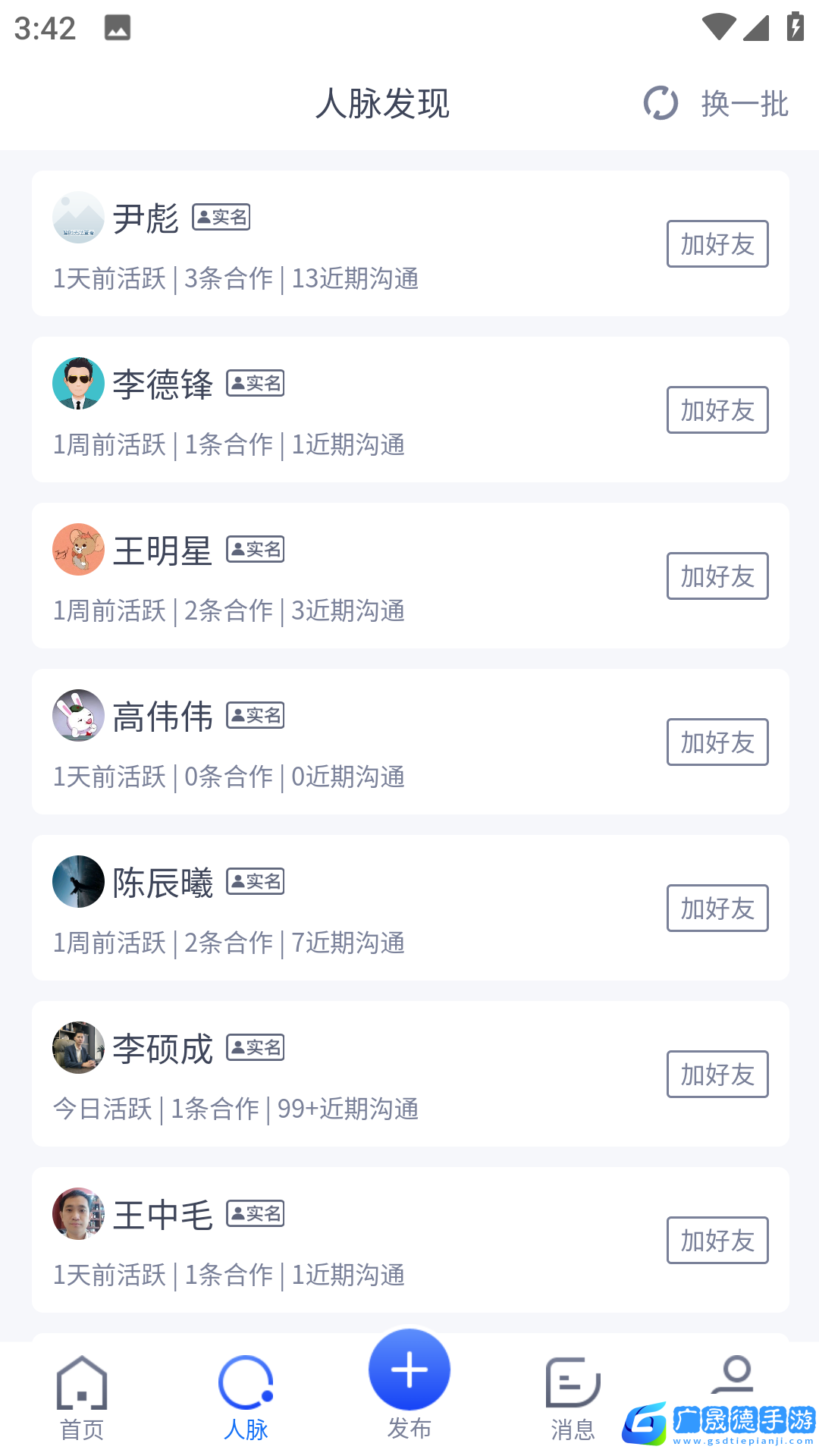This screenshot has height=1456, width=819.
Task: Add 李德锋 as a friend
Action: click(717, 410)
